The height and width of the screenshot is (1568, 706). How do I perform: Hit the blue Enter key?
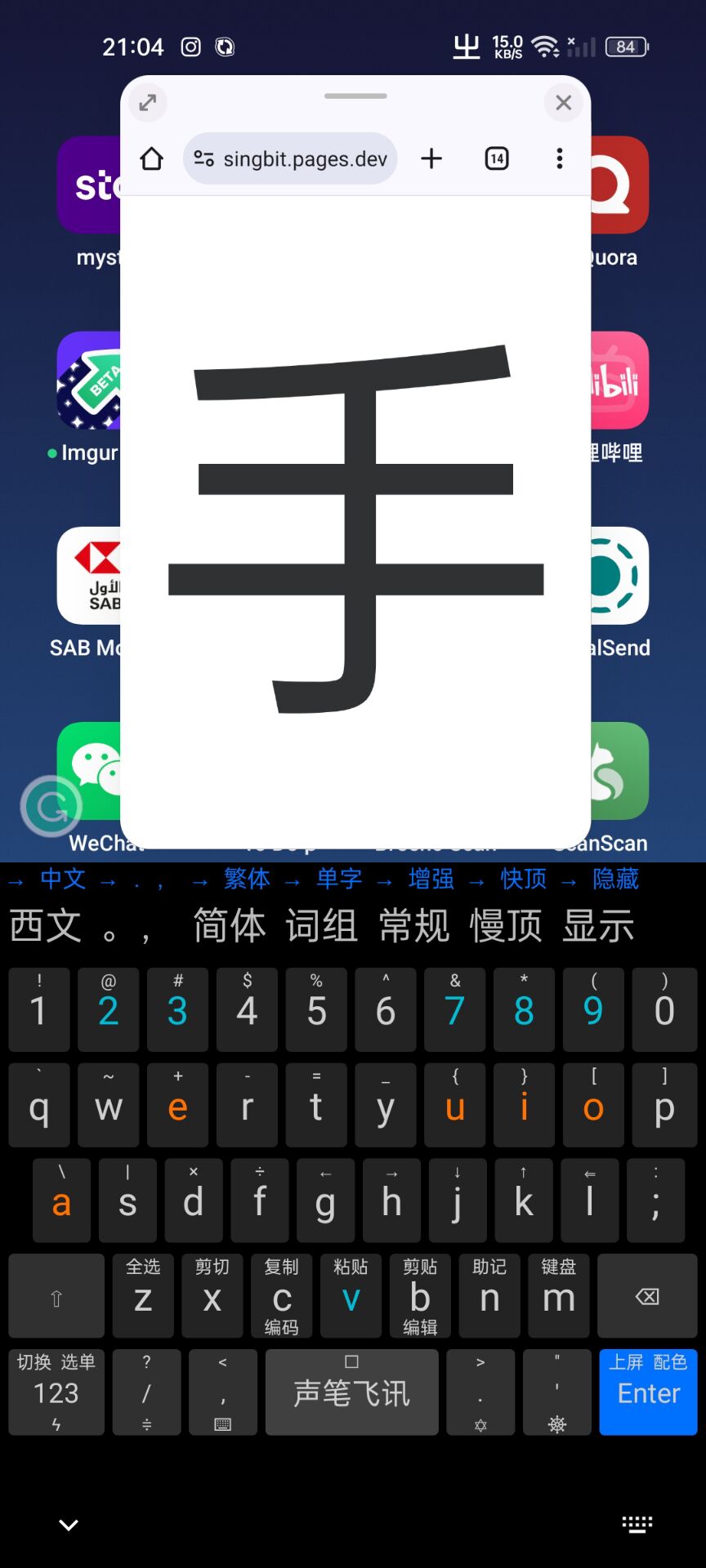point(648,1392)
